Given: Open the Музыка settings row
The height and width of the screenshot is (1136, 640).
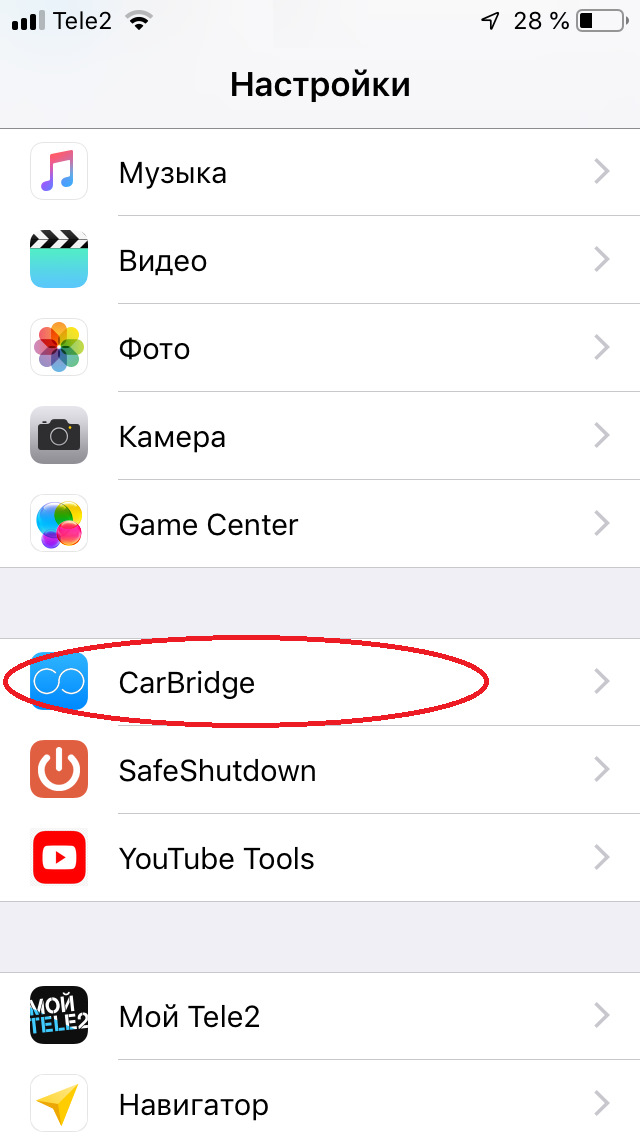Looking at the screenshot, I should (x=320, y=172).
